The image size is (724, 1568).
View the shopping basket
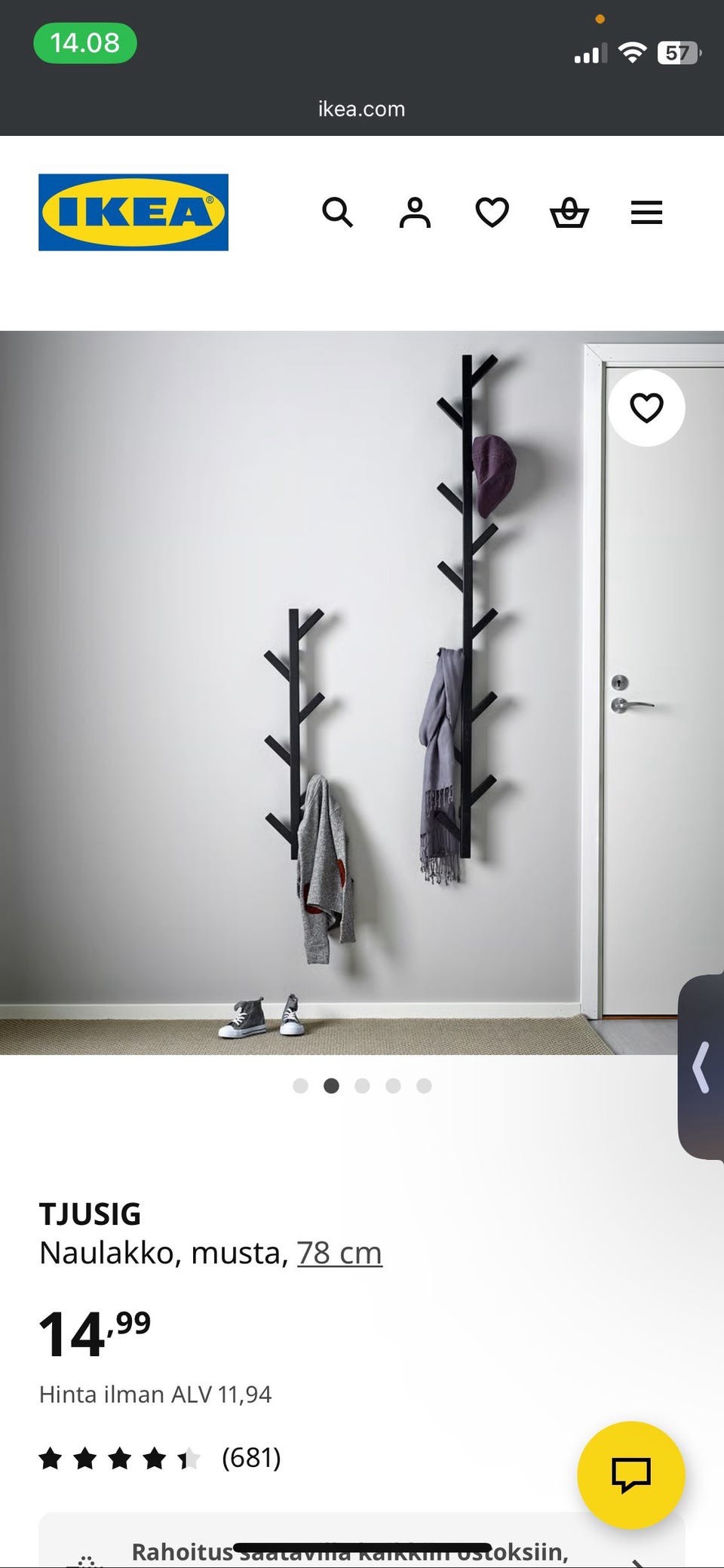[569, 213]
